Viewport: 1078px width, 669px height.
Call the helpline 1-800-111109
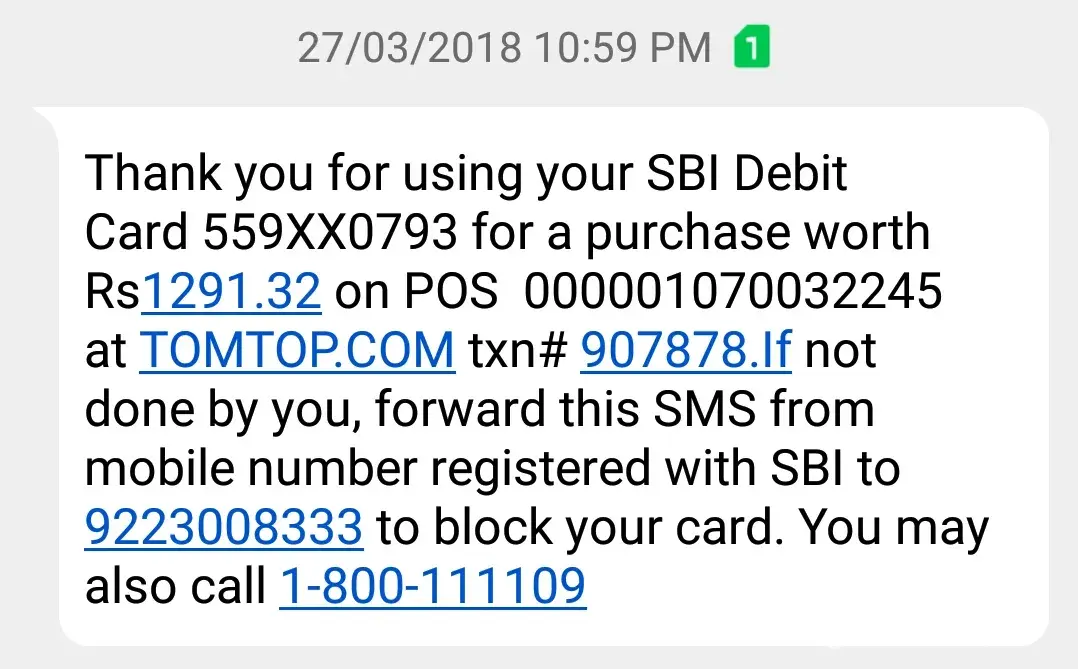tap(432, 587)
